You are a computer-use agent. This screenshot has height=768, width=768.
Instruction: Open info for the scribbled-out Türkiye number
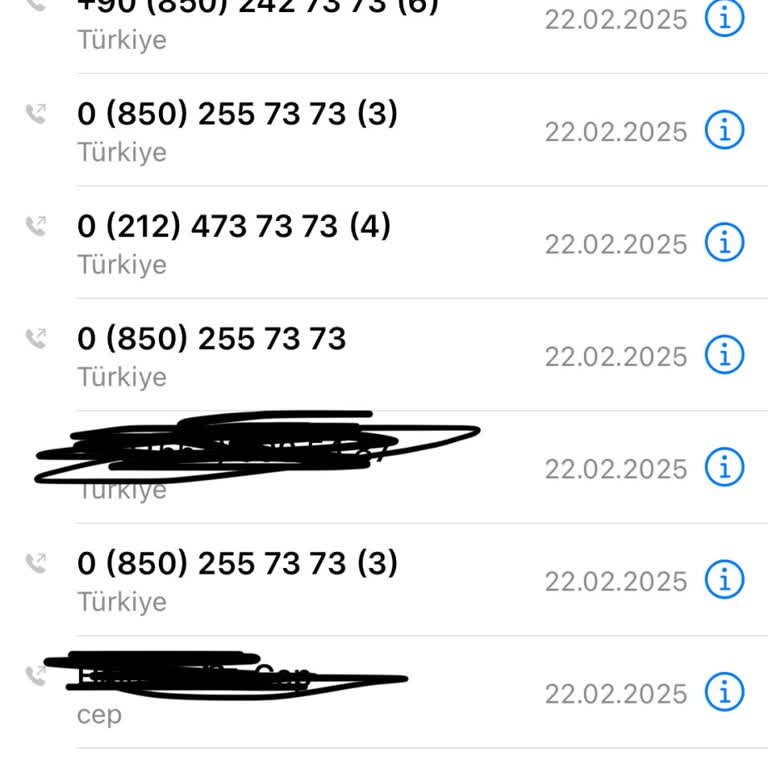point(725,467)
